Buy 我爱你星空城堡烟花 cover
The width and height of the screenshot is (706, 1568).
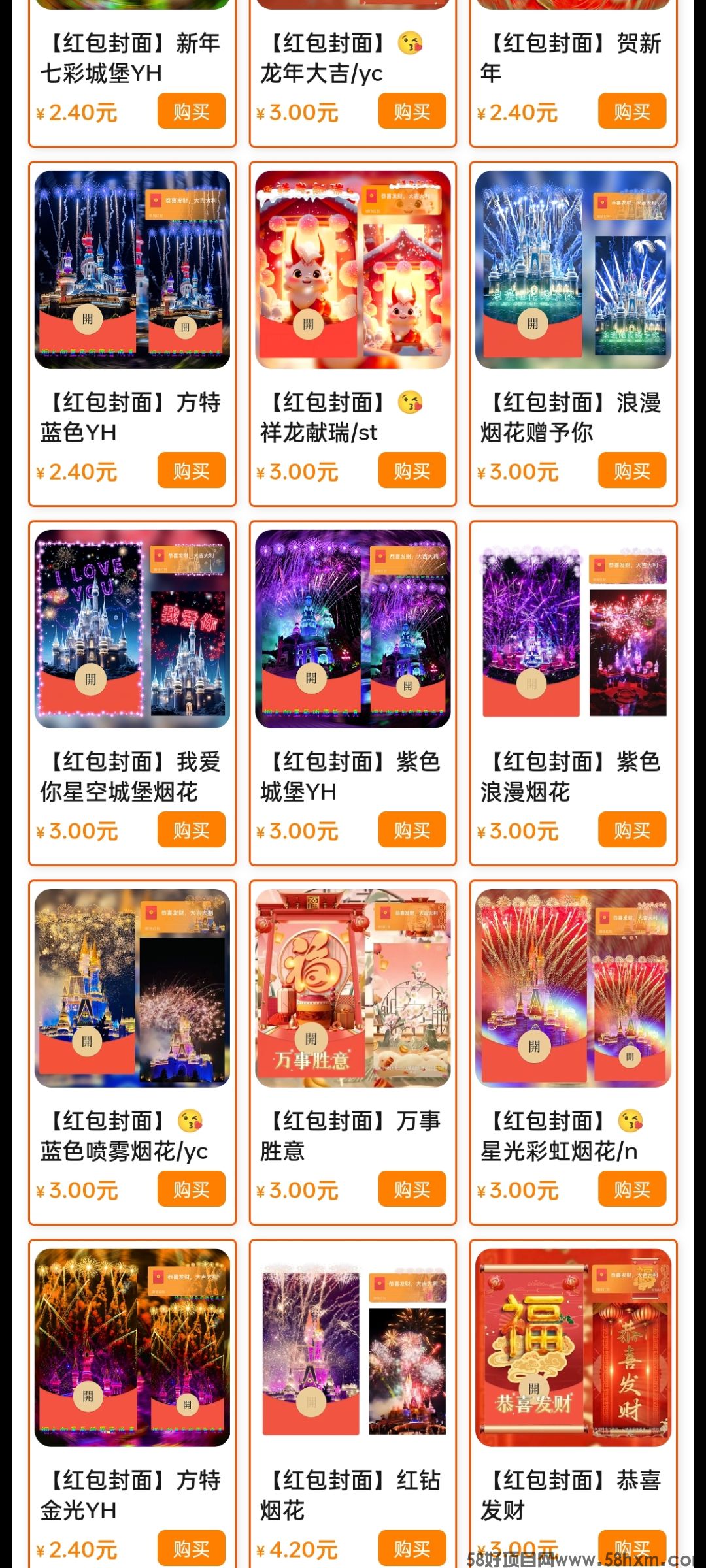[x=191, y=830]
